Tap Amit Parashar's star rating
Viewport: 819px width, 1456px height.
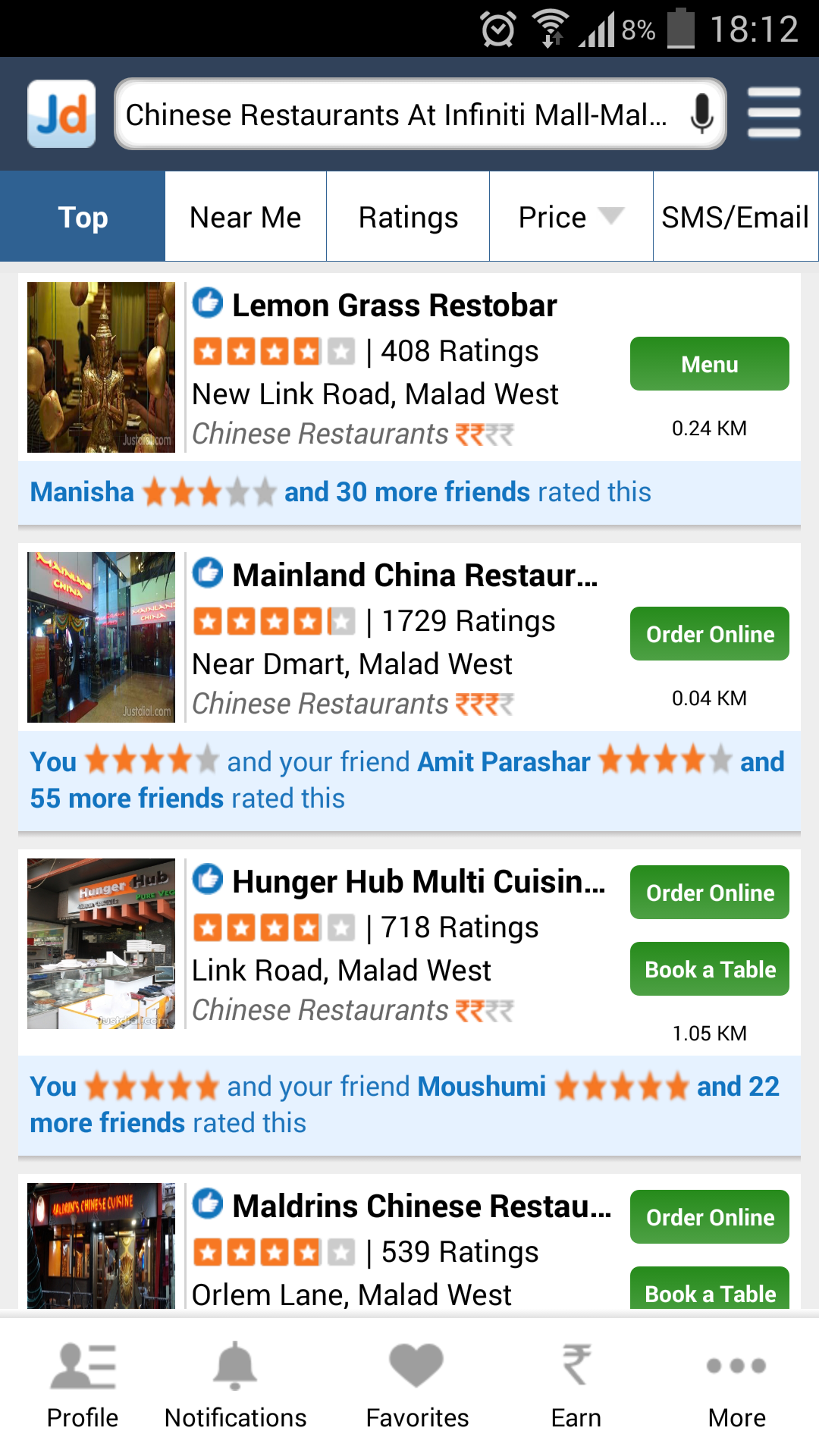(x=661, y=761)
